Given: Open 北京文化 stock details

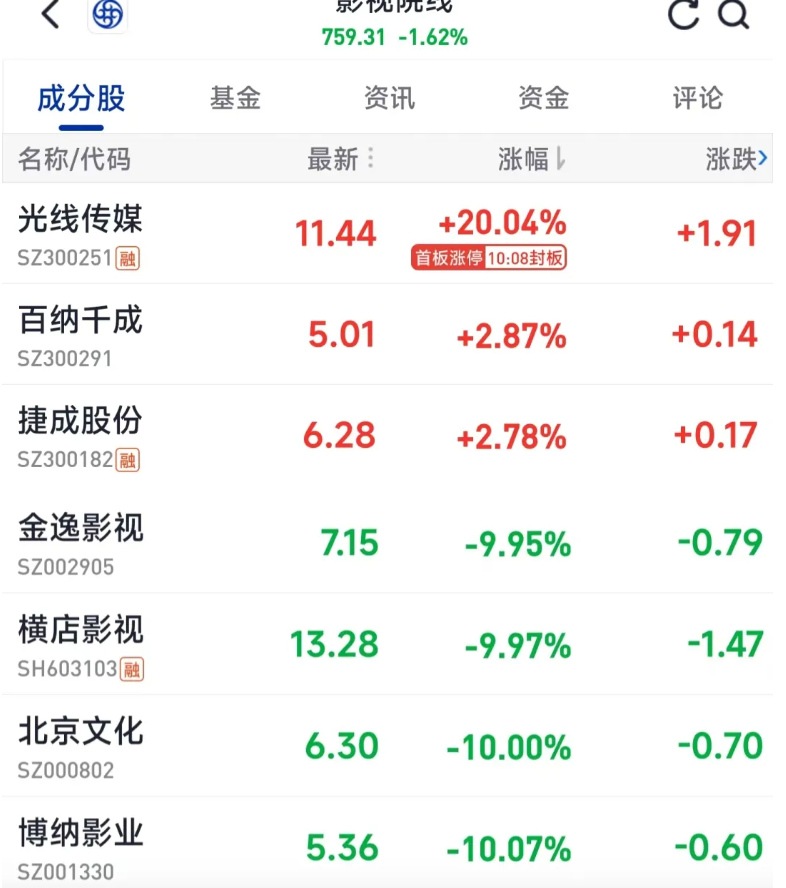Looking at the screenshot, I should [x=387, y=746].
